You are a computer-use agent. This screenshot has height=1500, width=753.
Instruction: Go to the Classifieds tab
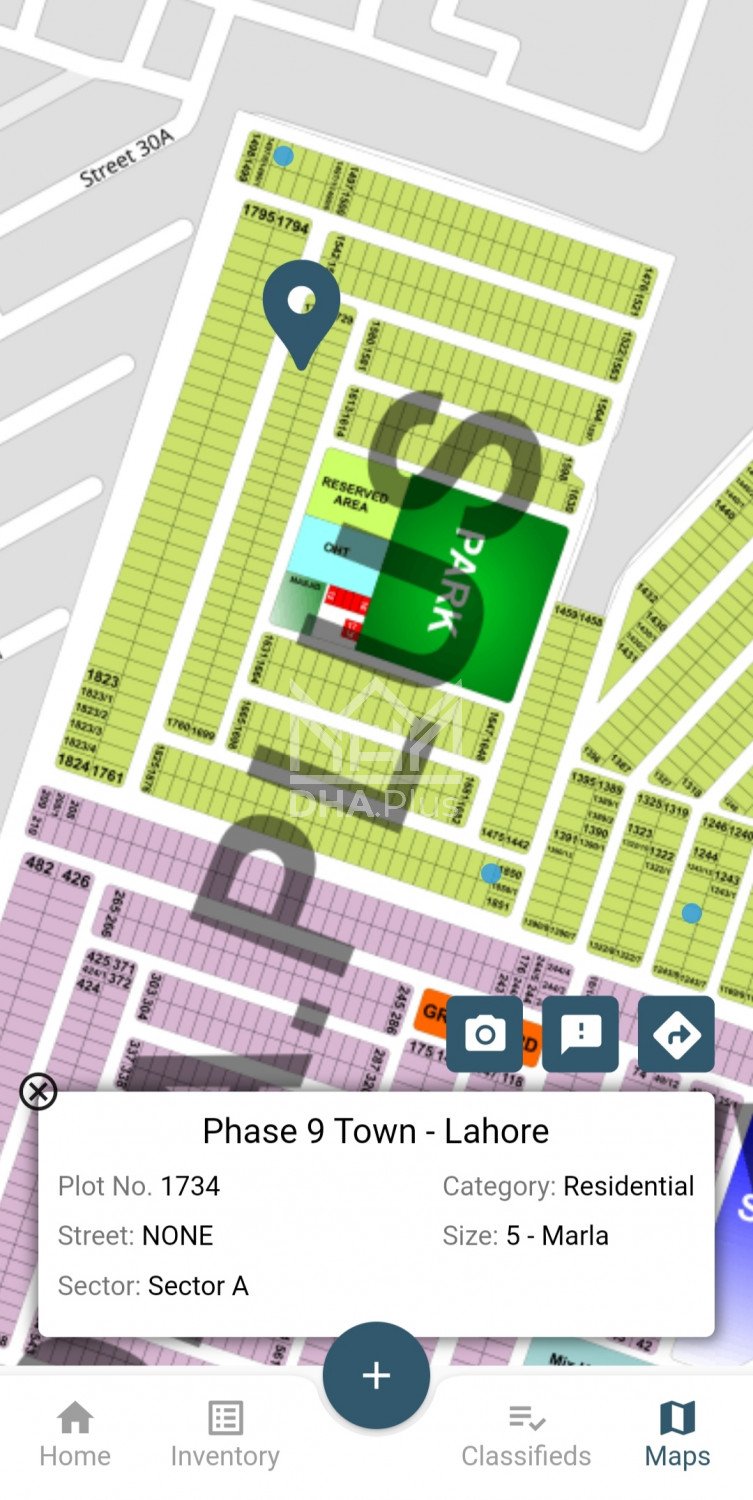(526, 1433)
